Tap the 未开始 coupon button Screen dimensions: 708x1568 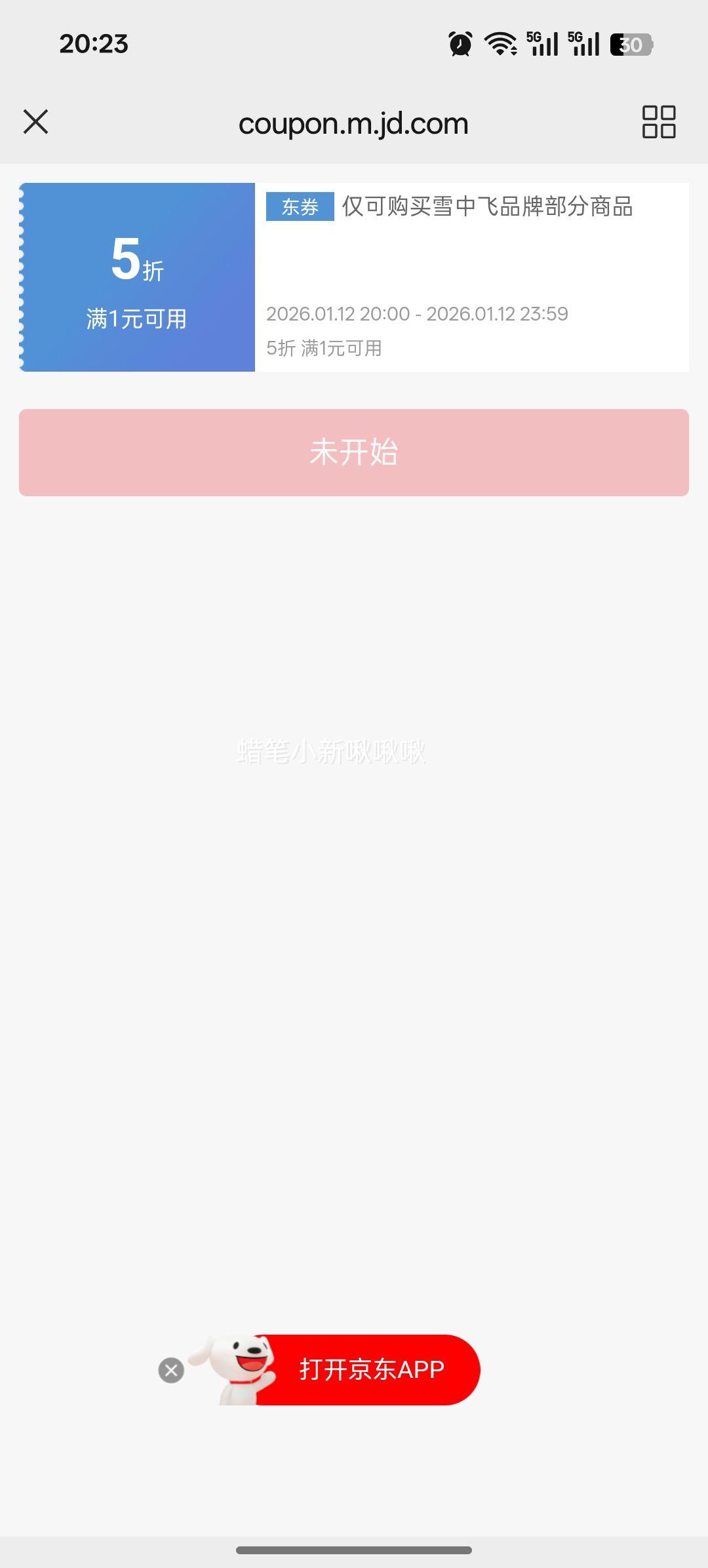click(x=354, y=452)
